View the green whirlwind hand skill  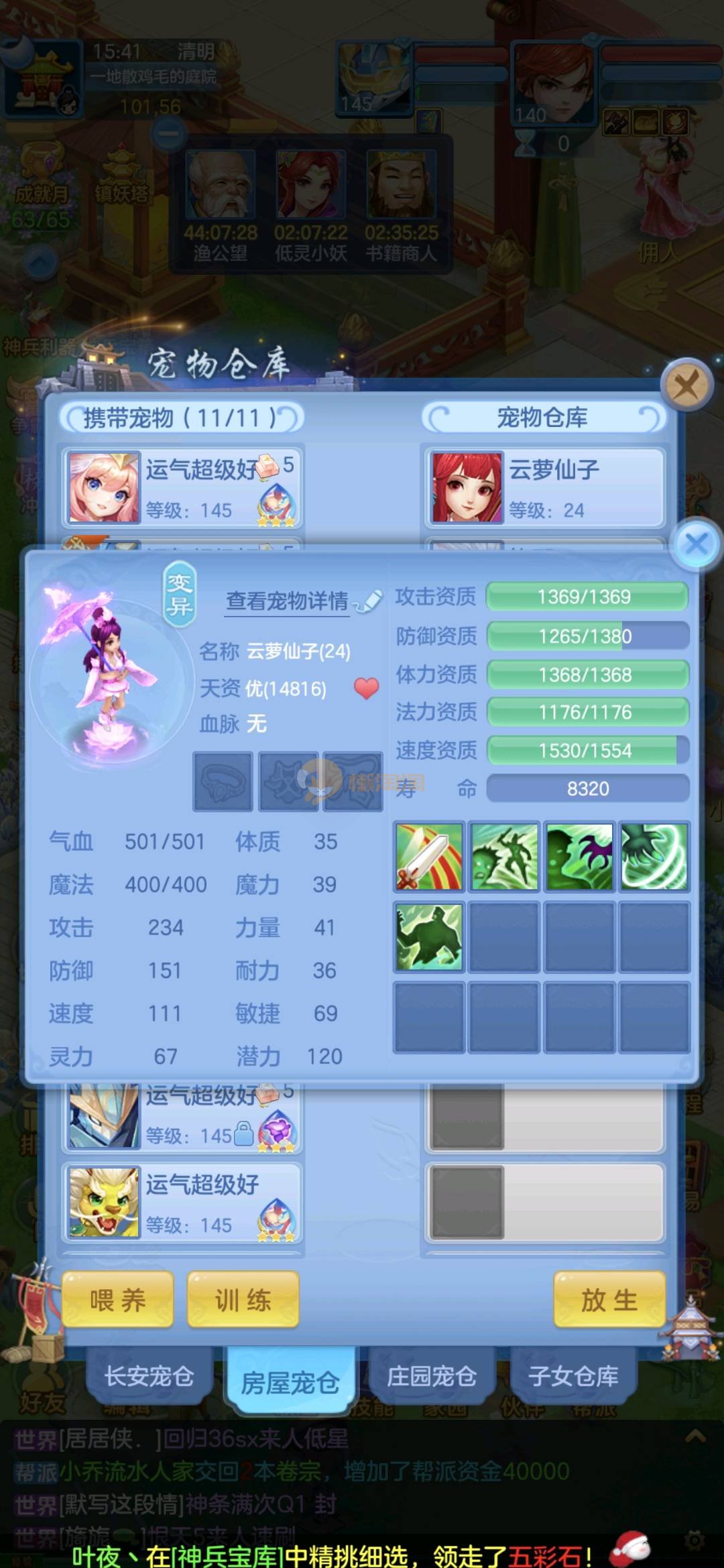pos(654,857)
